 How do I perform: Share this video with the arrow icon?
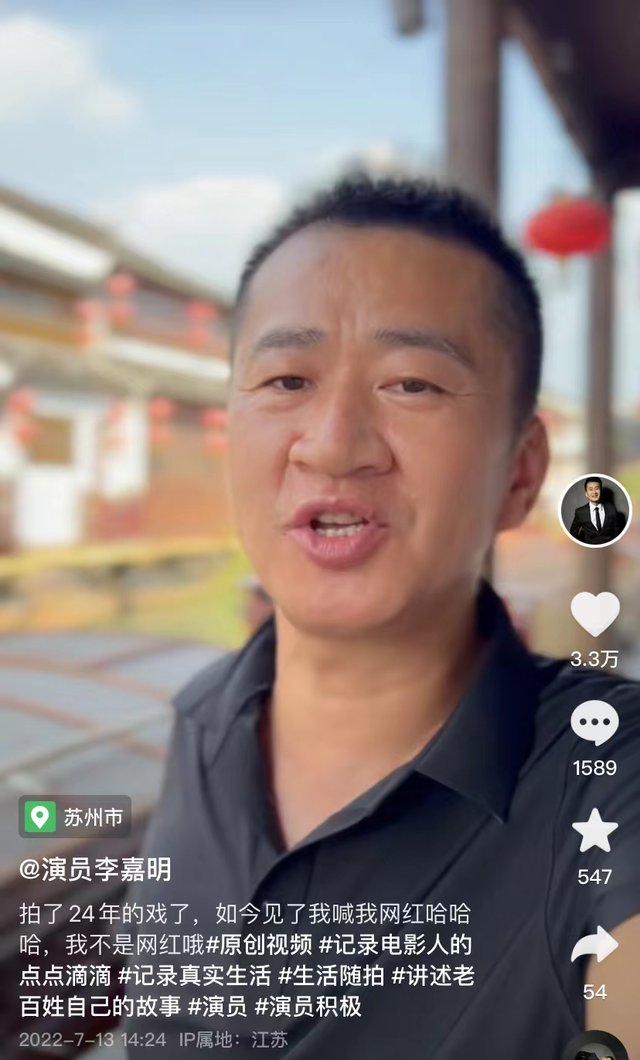(595, 944)
